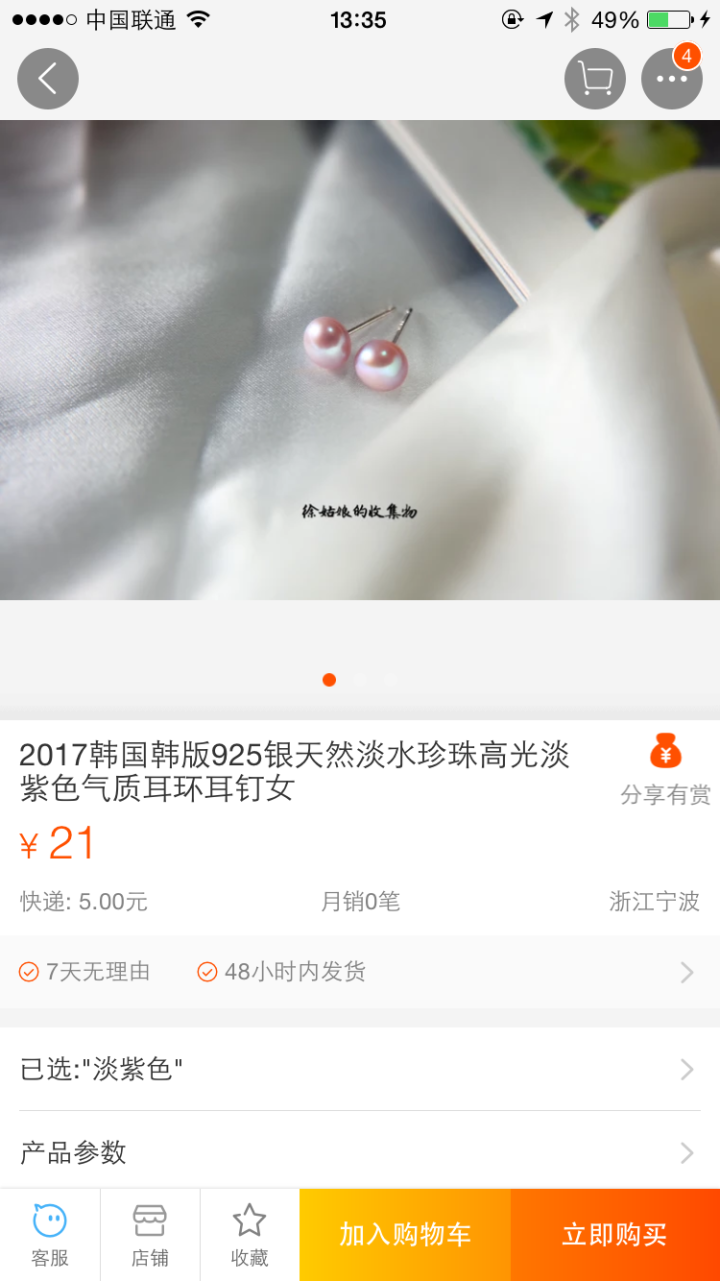Tap 立即购买 to buy now
Image resolution: width=720 pixels, height=1281 pixels.
pos(615,1235)
